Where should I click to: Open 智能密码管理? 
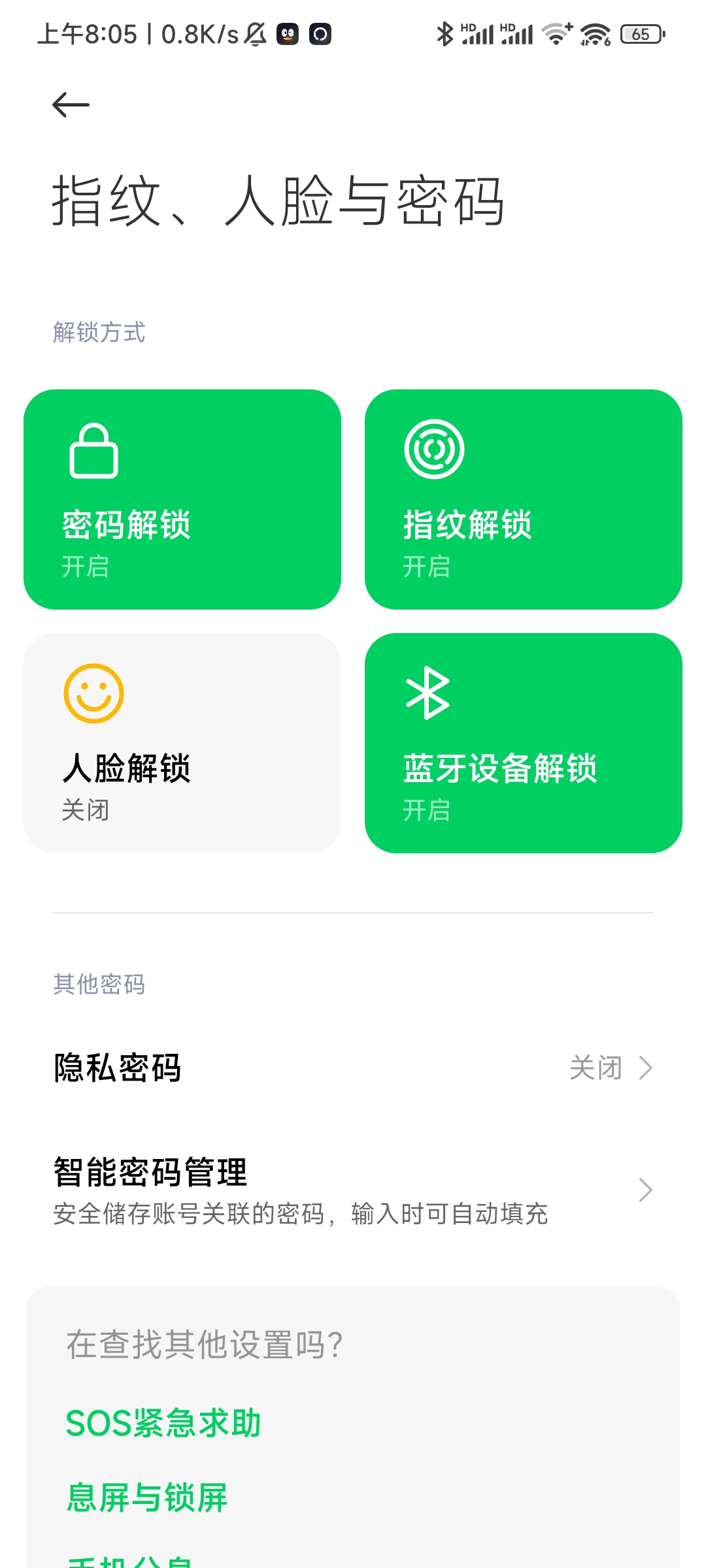353,1190
